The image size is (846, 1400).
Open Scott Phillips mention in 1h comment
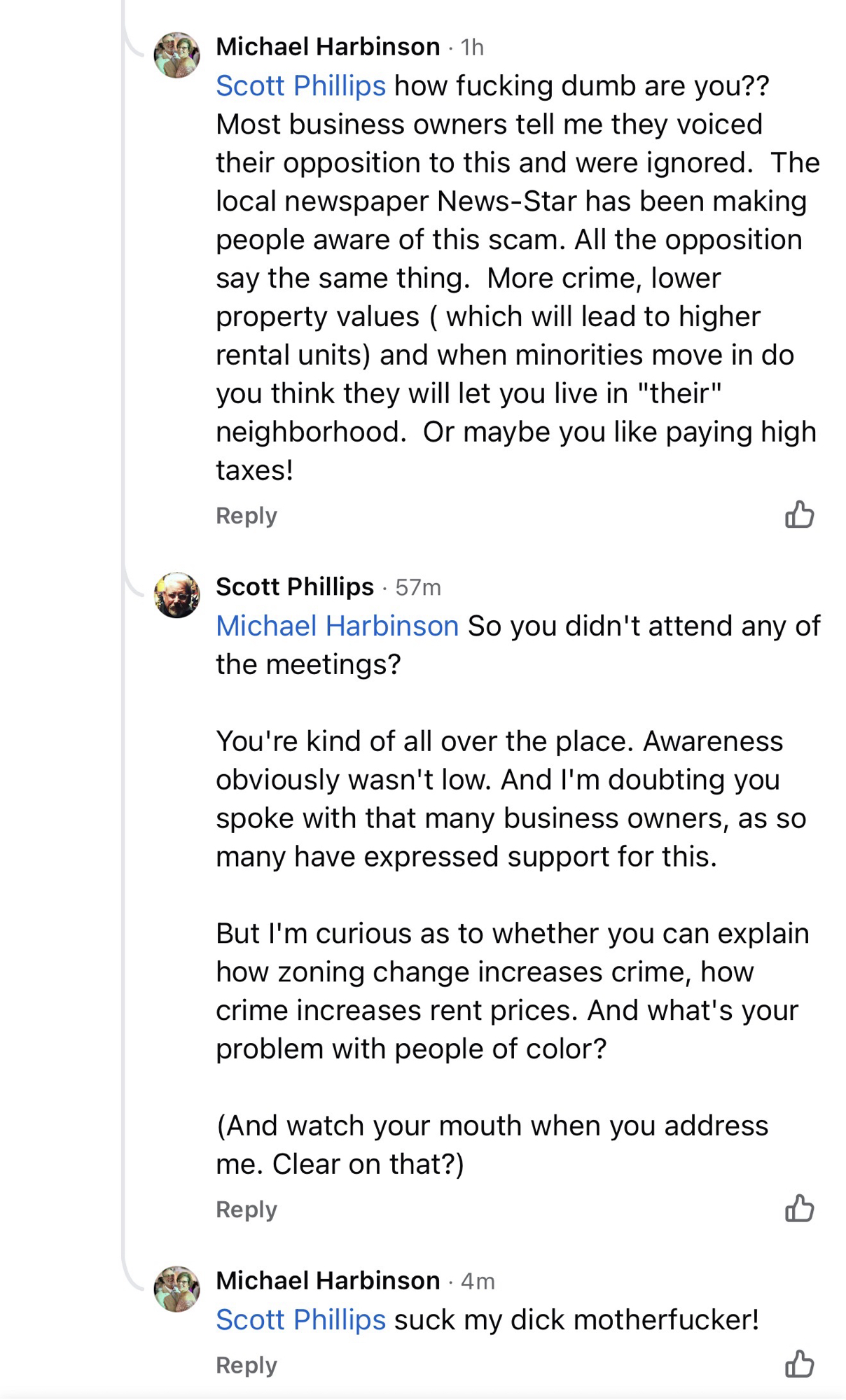click(300, 86)
